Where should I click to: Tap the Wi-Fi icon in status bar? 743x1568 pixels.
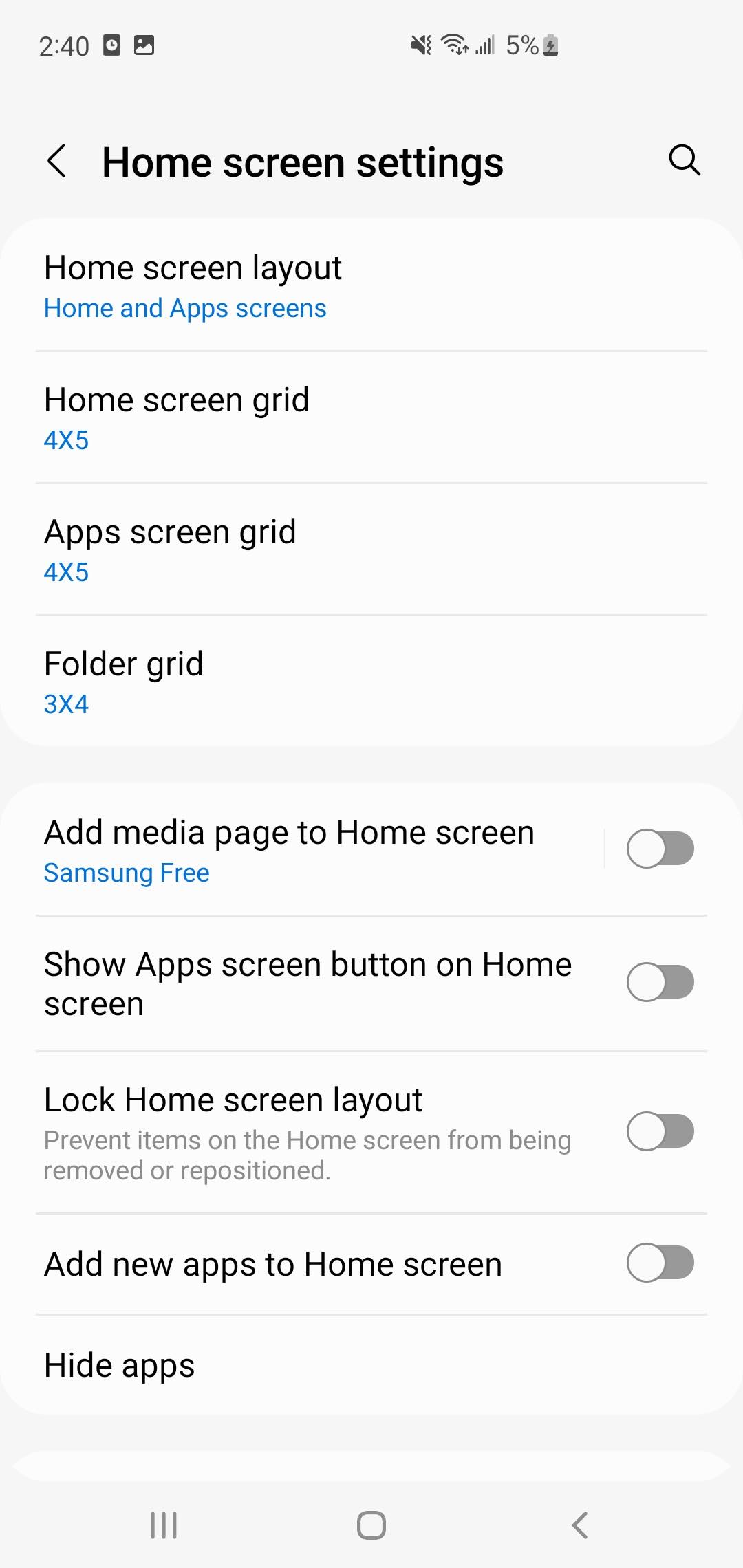click(454, 44)
